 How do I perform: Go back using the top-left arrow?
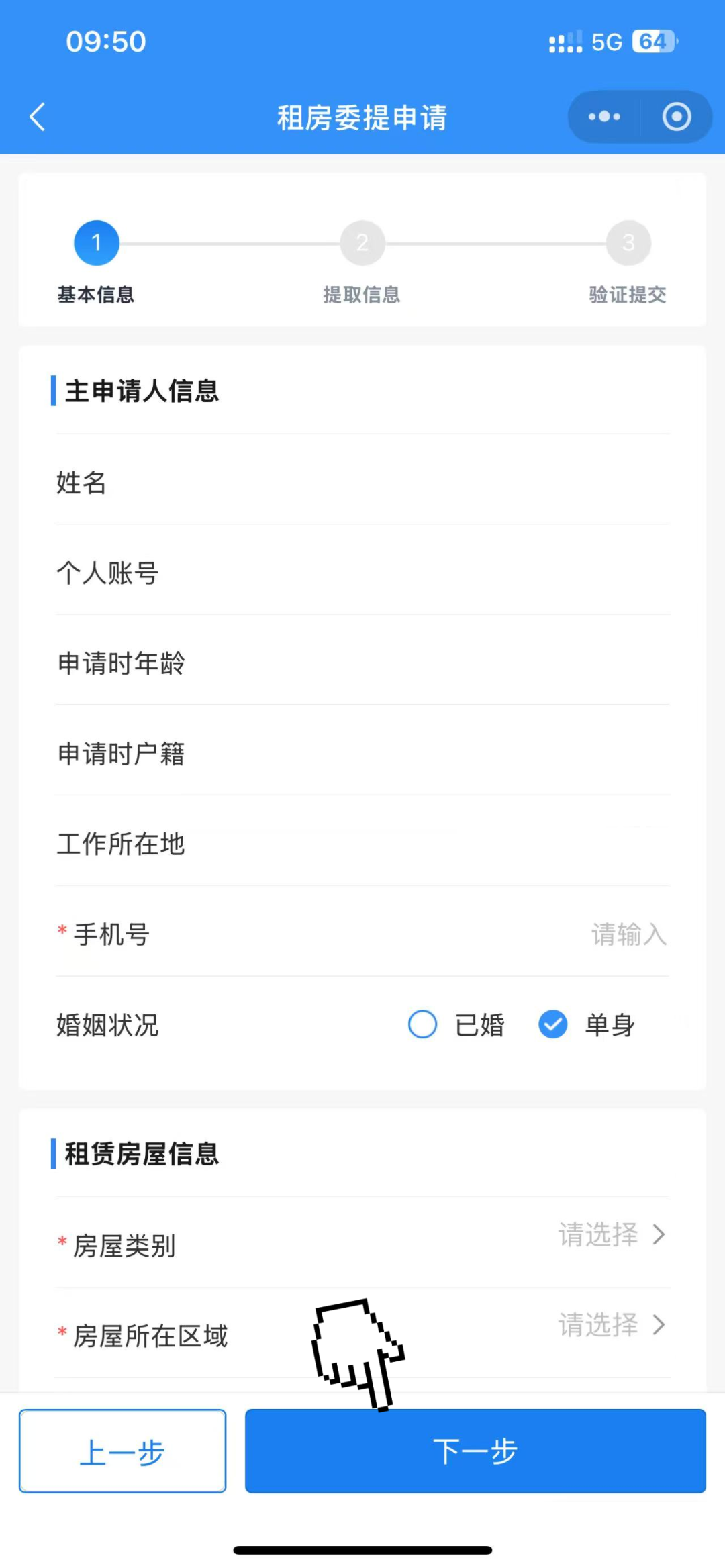pos(38,117)
